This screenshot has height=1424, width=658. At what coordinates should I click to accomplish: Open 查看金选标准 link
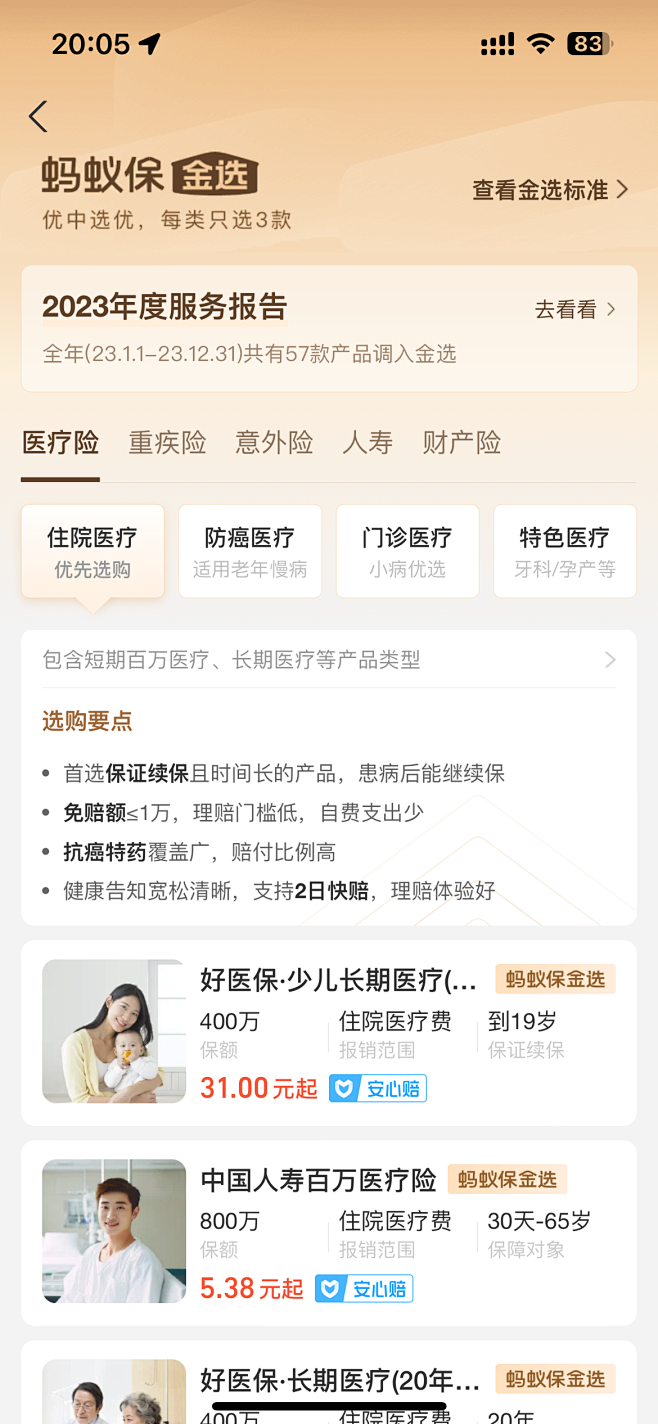coord(549,190)
